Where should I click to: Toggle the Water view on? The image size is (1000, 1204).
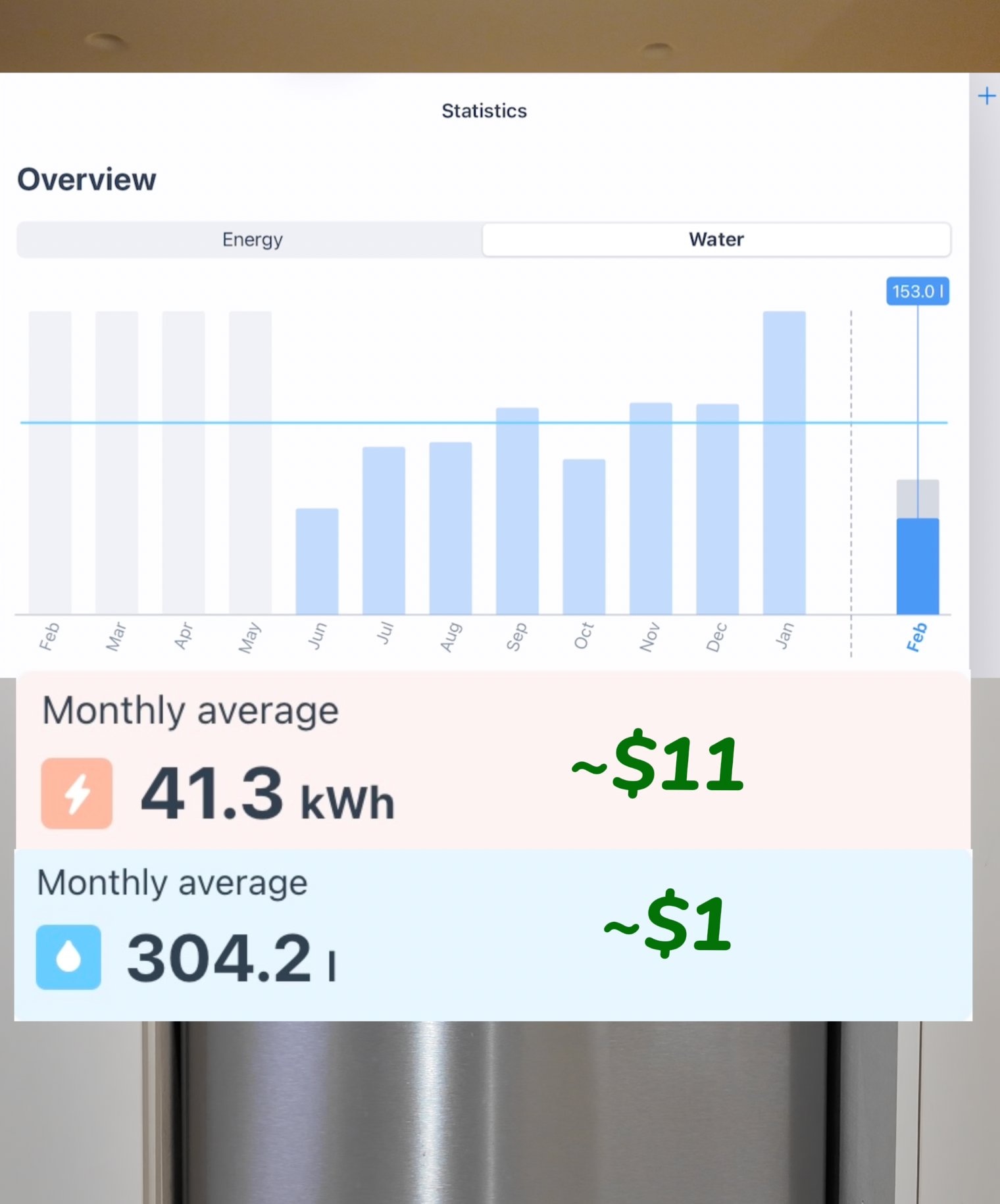click(x=716, y=239)
